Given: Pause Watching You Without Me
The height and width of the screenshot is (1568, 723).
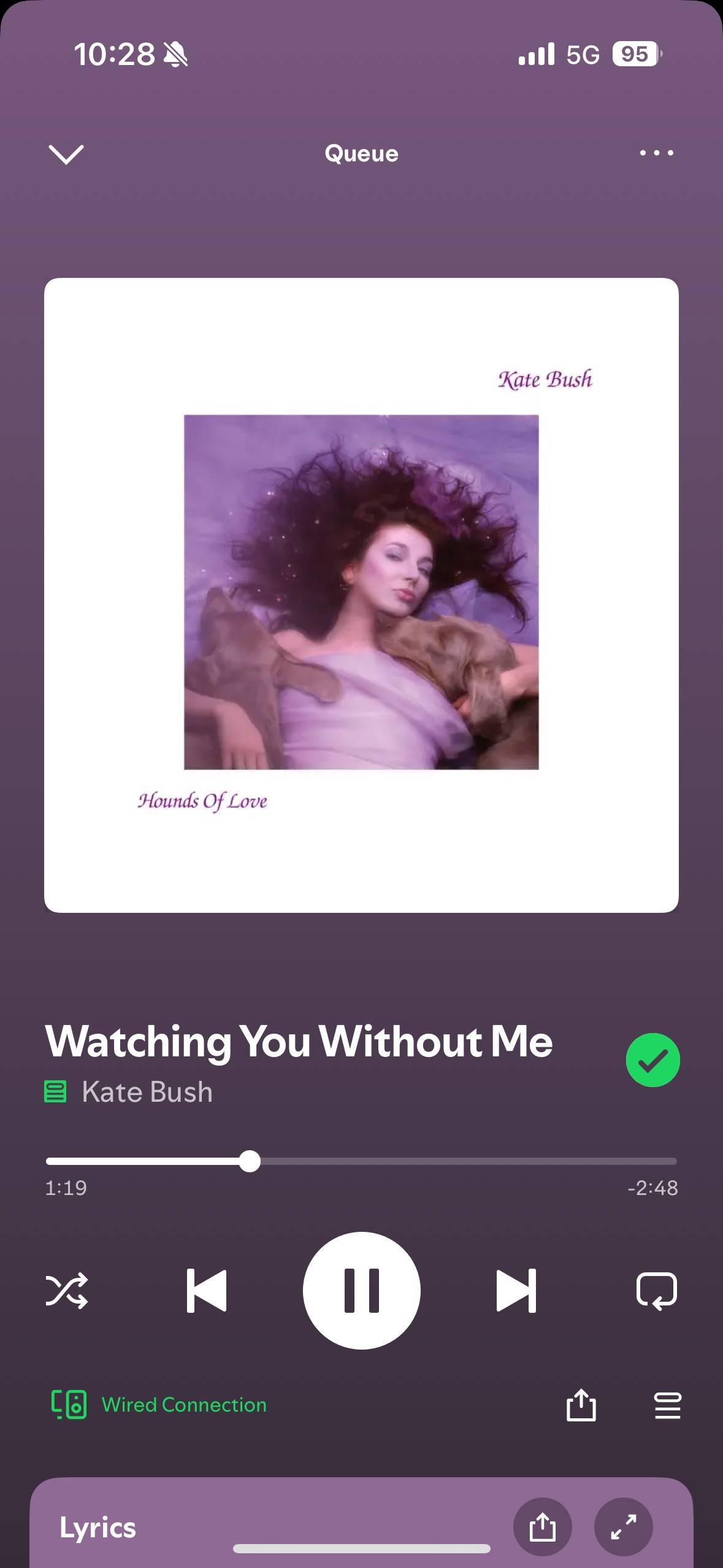Looking at the screenshot, I should point(361,1291).
